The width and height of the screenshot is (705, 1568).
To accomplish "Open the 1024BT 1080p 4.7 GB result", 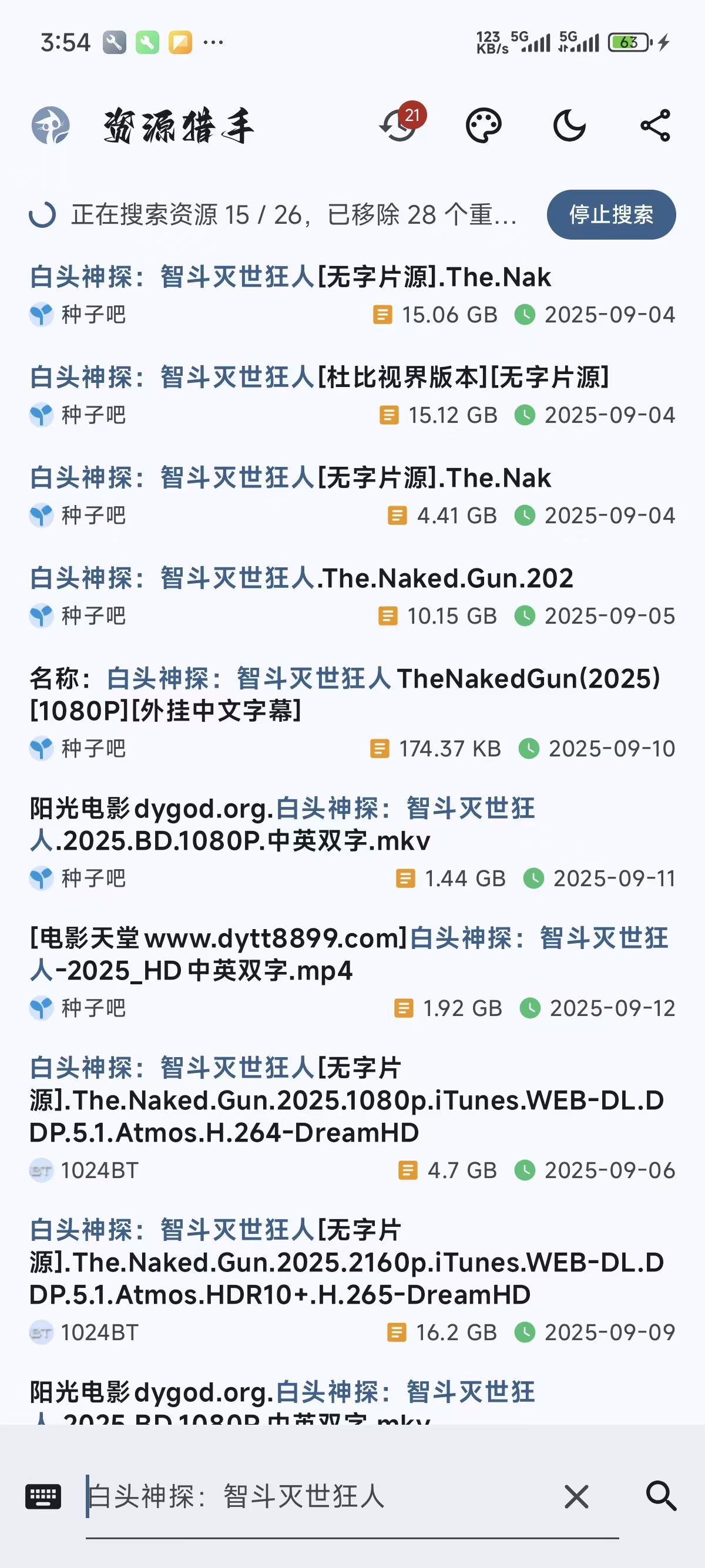I will [x=346, y=1101].
